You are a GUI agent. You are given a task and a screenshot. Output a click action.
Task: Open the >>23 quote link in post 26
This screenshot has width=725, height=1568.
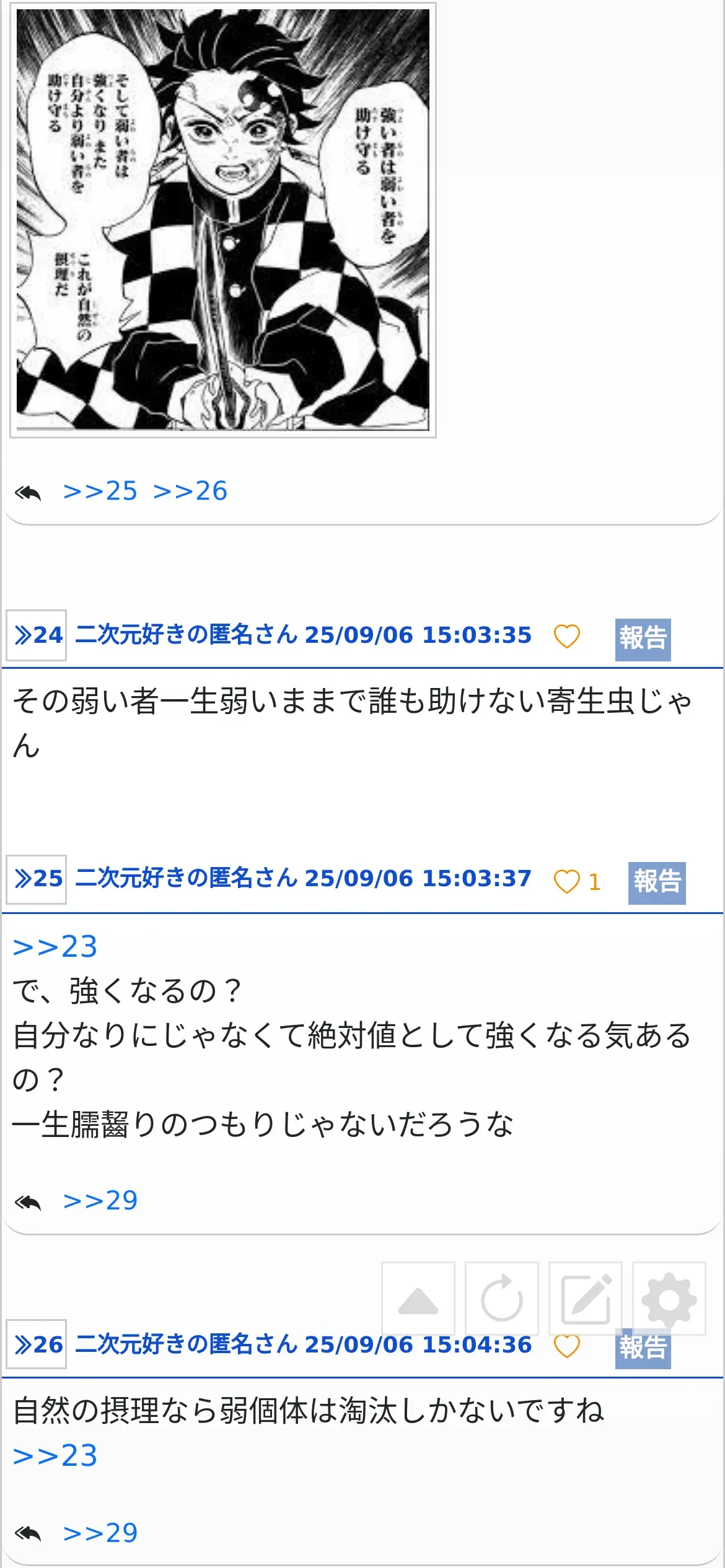(x=55, y=1456)
